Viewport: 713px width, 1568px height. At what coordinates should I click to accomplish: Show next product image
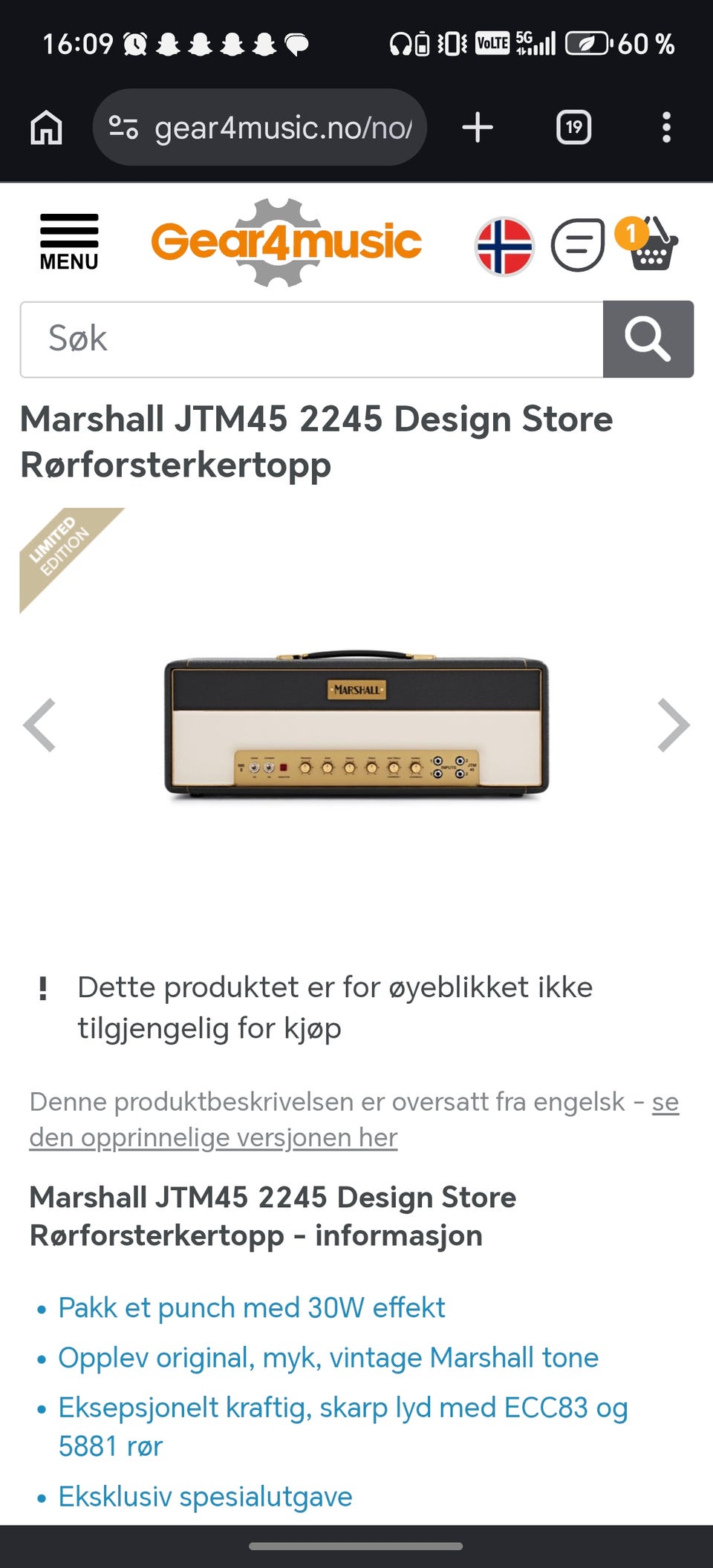point(674,725)
